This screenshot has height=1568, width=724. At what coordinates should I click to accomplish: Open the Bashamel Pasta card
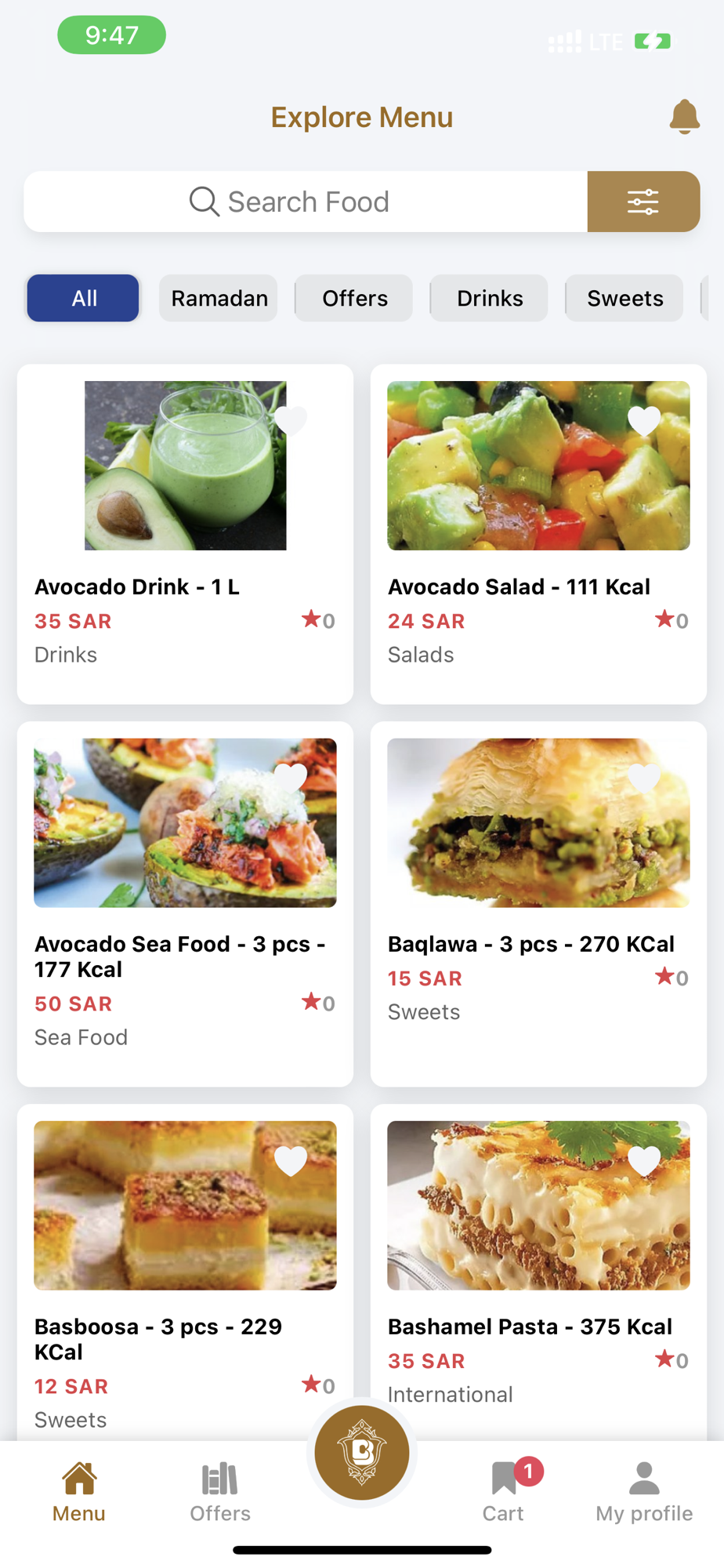[x=538, y=1272]
